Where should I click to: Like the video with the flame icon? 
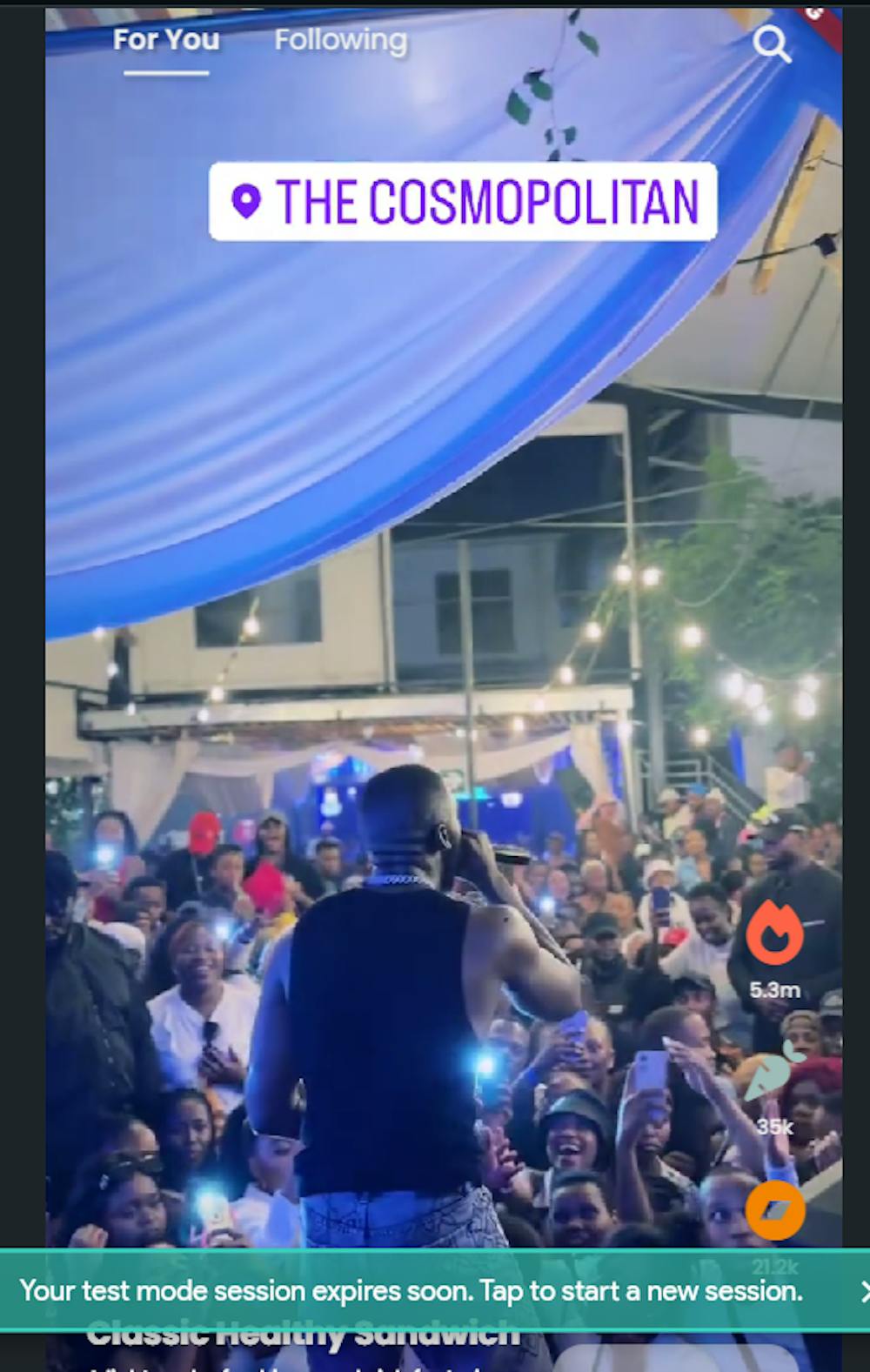tap(774, 934)
